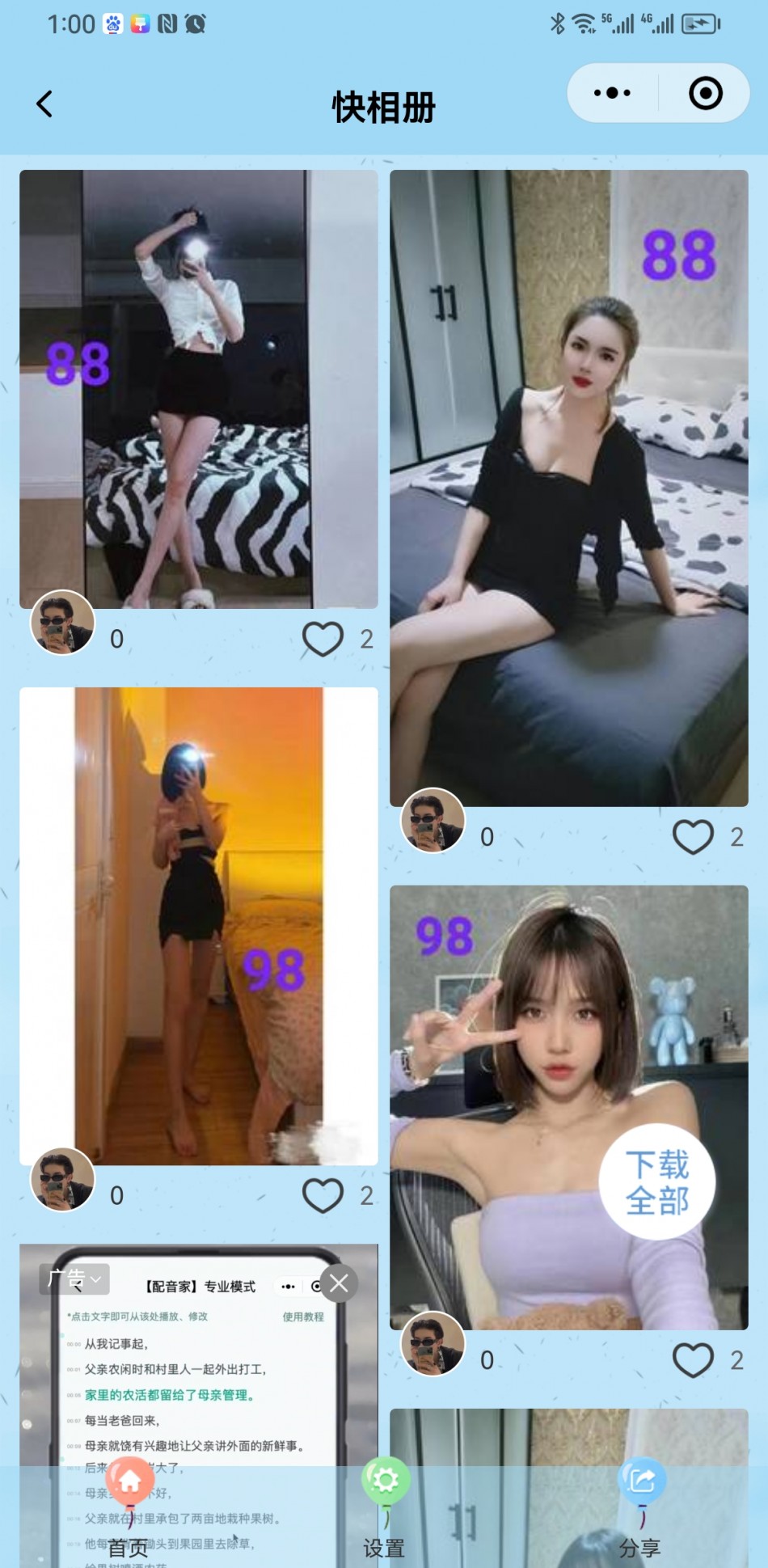768x1568 pixels.
Task: Open the zebra bedding mirror selfie photo
Action: (x=198, y=388)
